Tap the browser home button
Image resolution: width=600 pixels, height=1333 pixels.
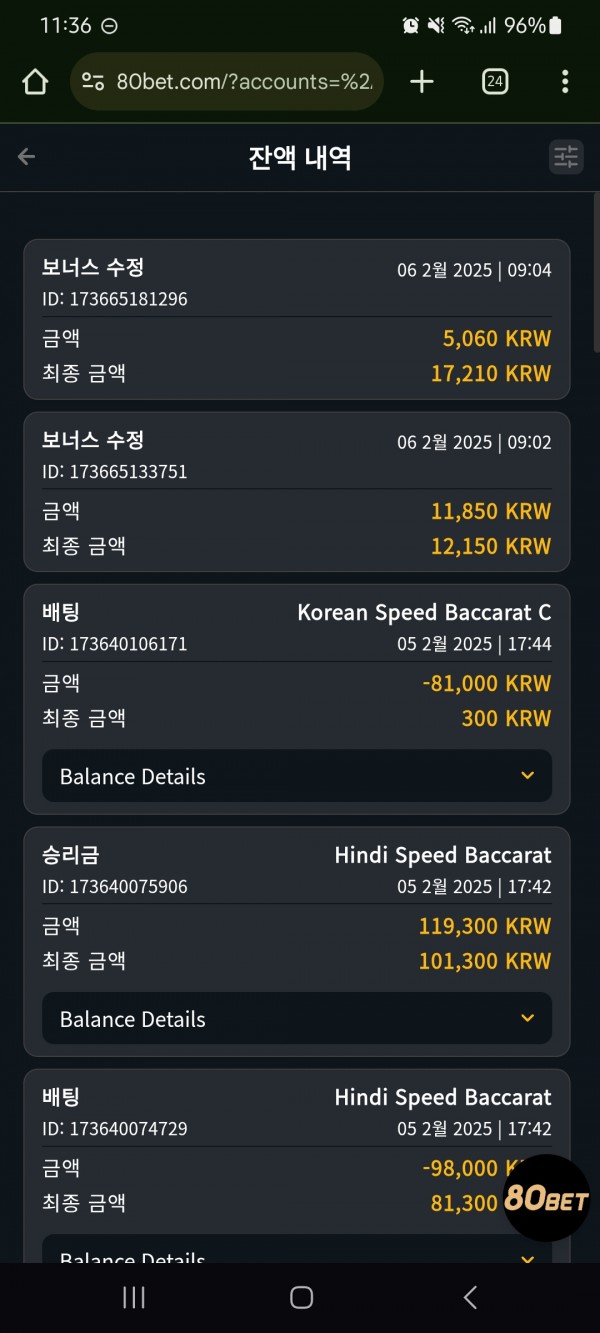coord(35,82)
